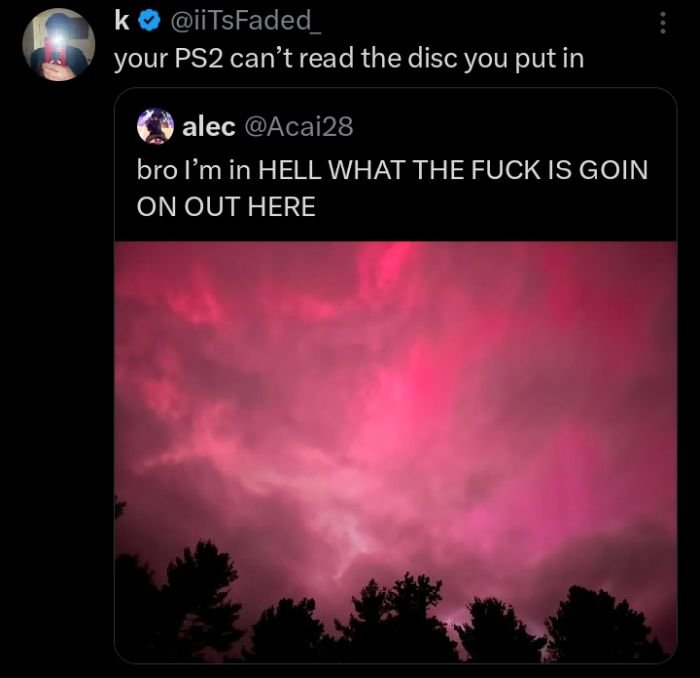The height and width of the screenshot is (678, 700).
Task: Open k's profile picture
Action: tap(58, 45)
